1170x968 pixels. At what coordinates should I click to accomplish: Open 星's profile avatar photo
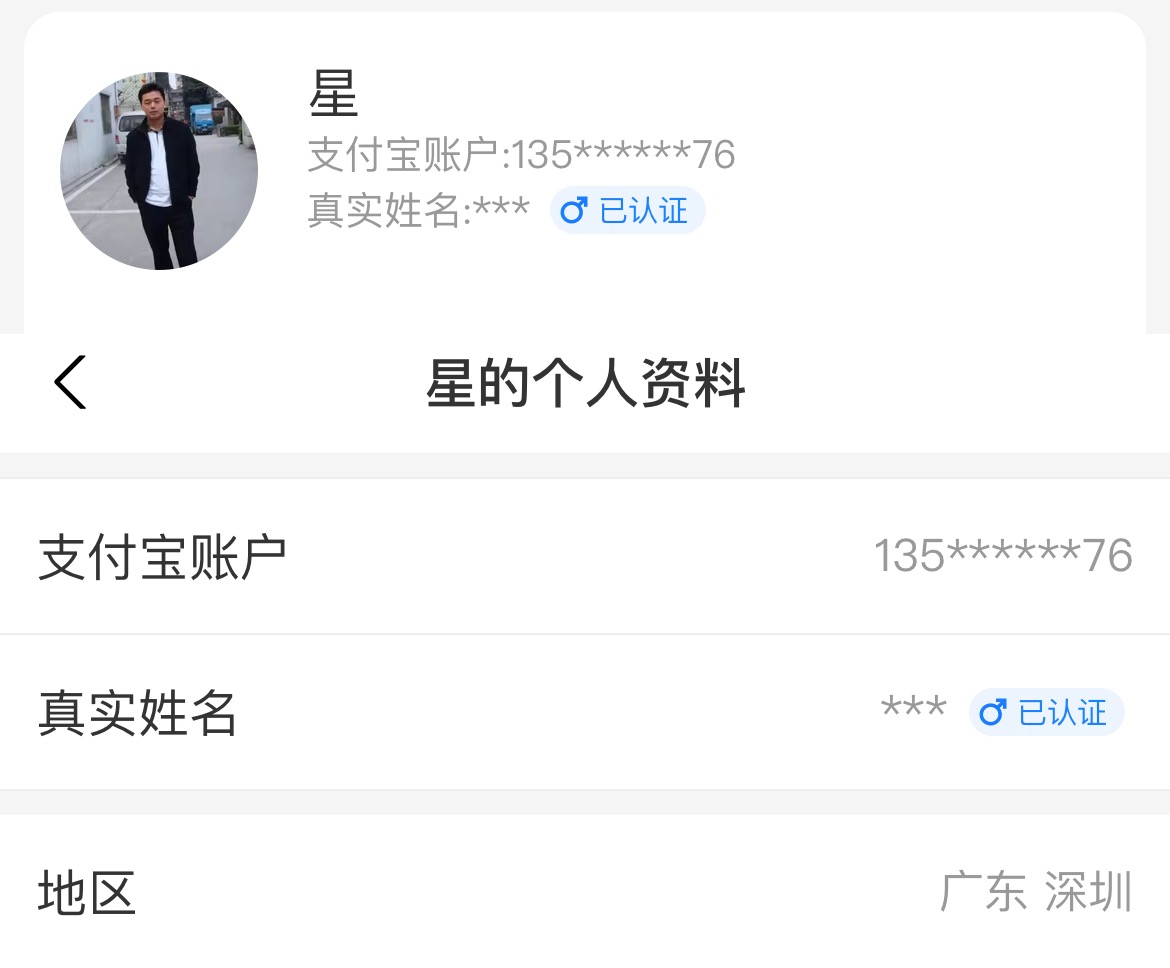[159, 171]
